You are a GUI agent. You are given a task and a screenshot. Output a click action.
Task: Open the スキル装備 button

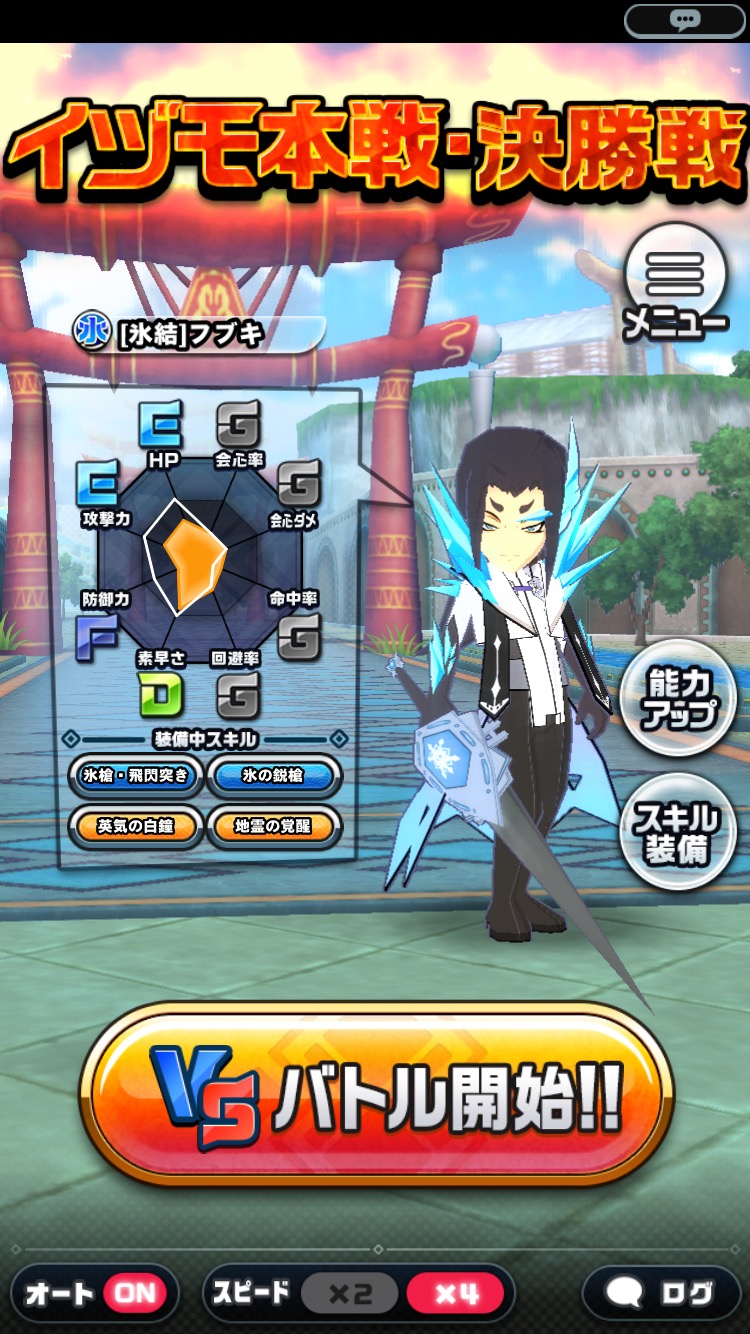[x=678, y=832]
